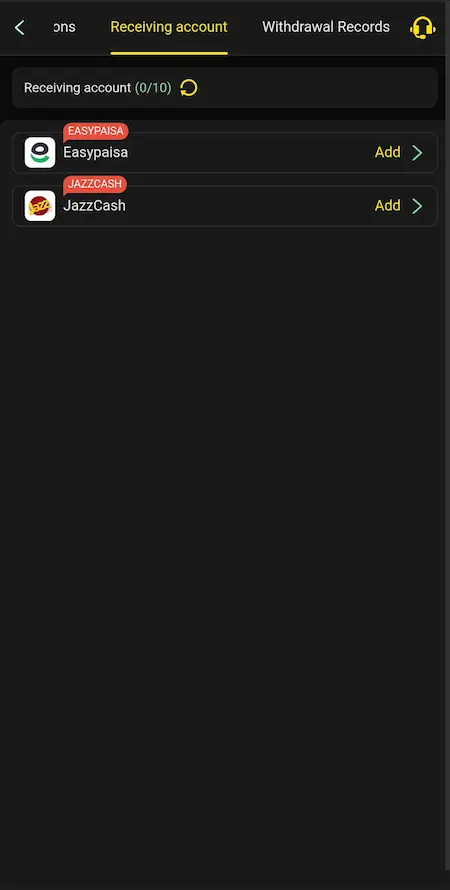The image size is (450, 890).
Task: Open customer support headset icon
Action: 423,27
